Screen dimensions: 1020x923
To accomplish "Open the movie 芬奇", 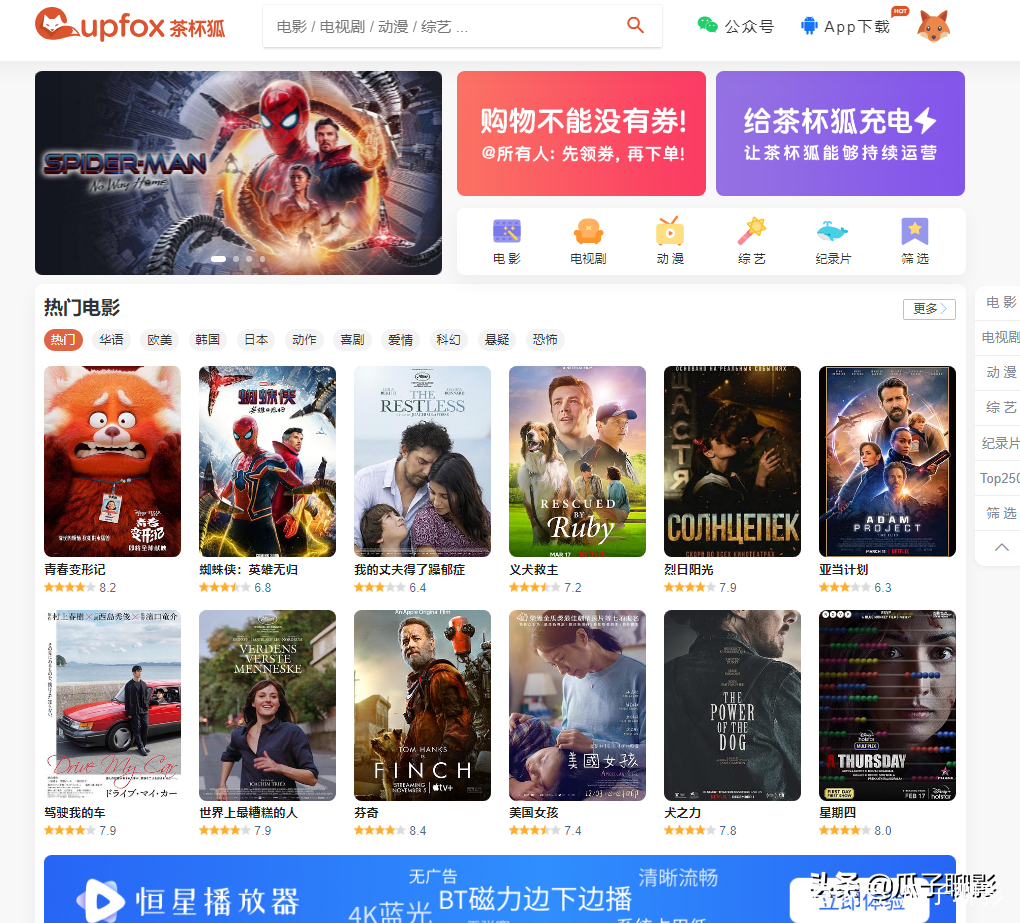I will point(422,705).
